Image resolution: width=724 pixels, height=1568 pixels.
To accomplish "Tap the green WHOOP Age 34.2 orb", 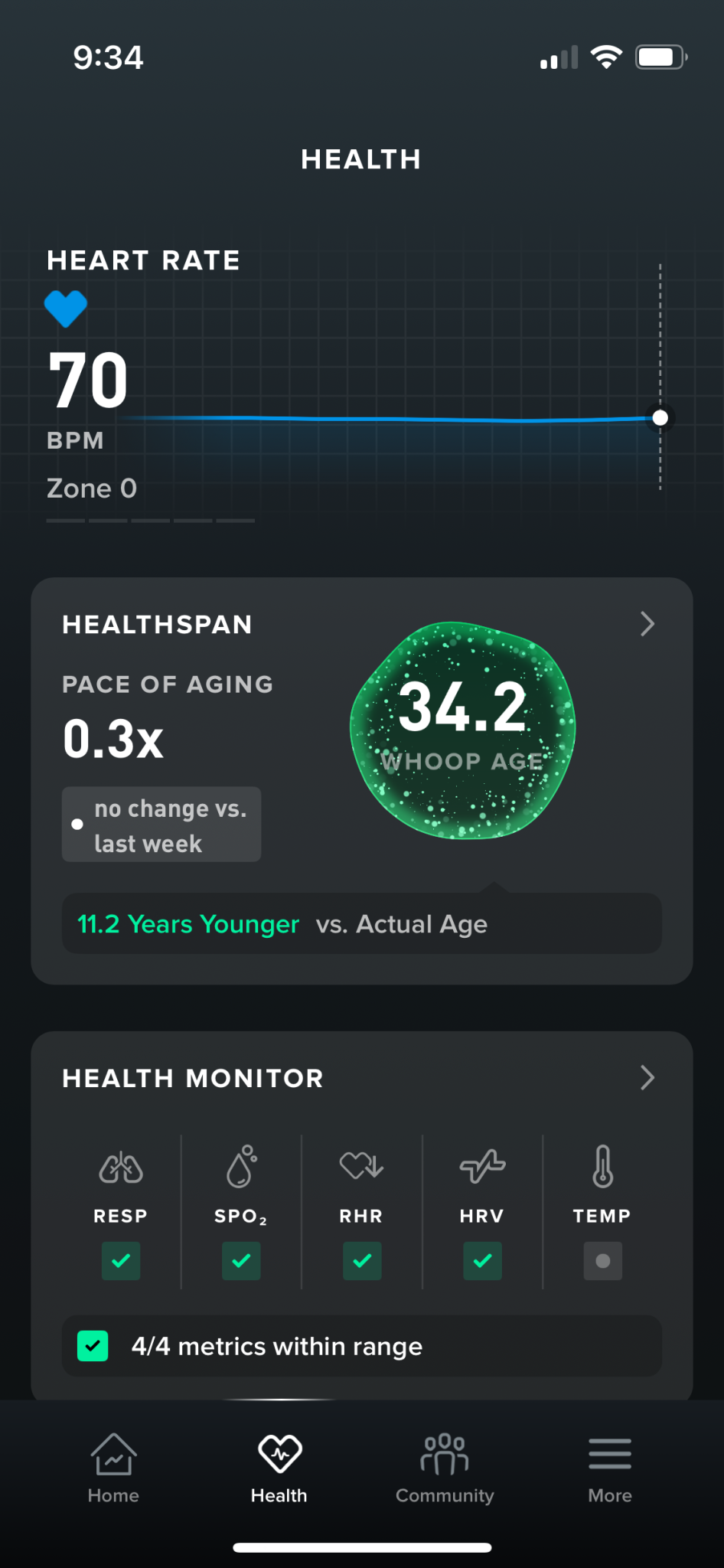I will click(462, 727).
